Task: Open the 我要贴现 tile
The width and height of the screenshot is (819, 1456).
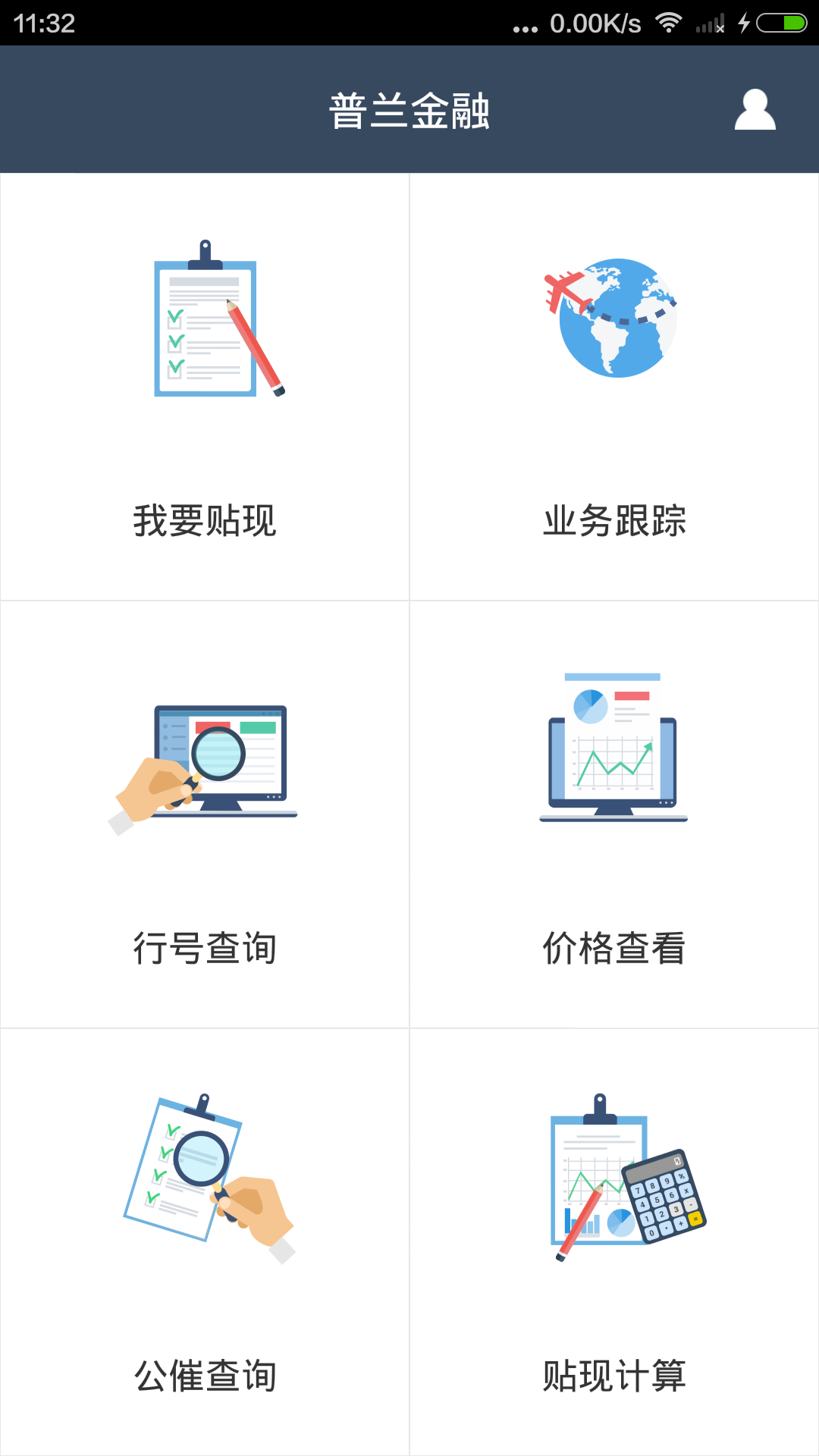Action: 205,387
